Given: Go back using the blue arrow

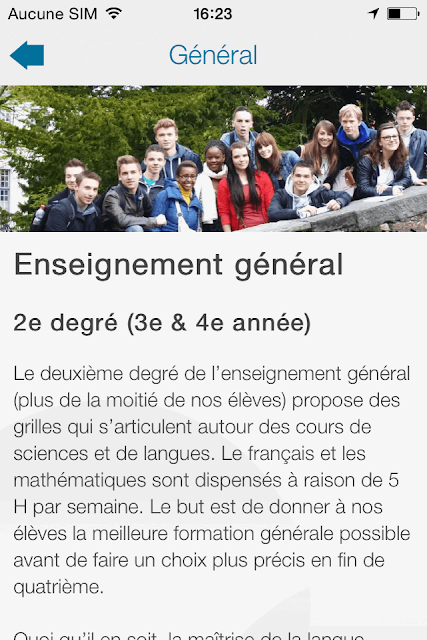Looking at the screenshot, I should 27,55.
